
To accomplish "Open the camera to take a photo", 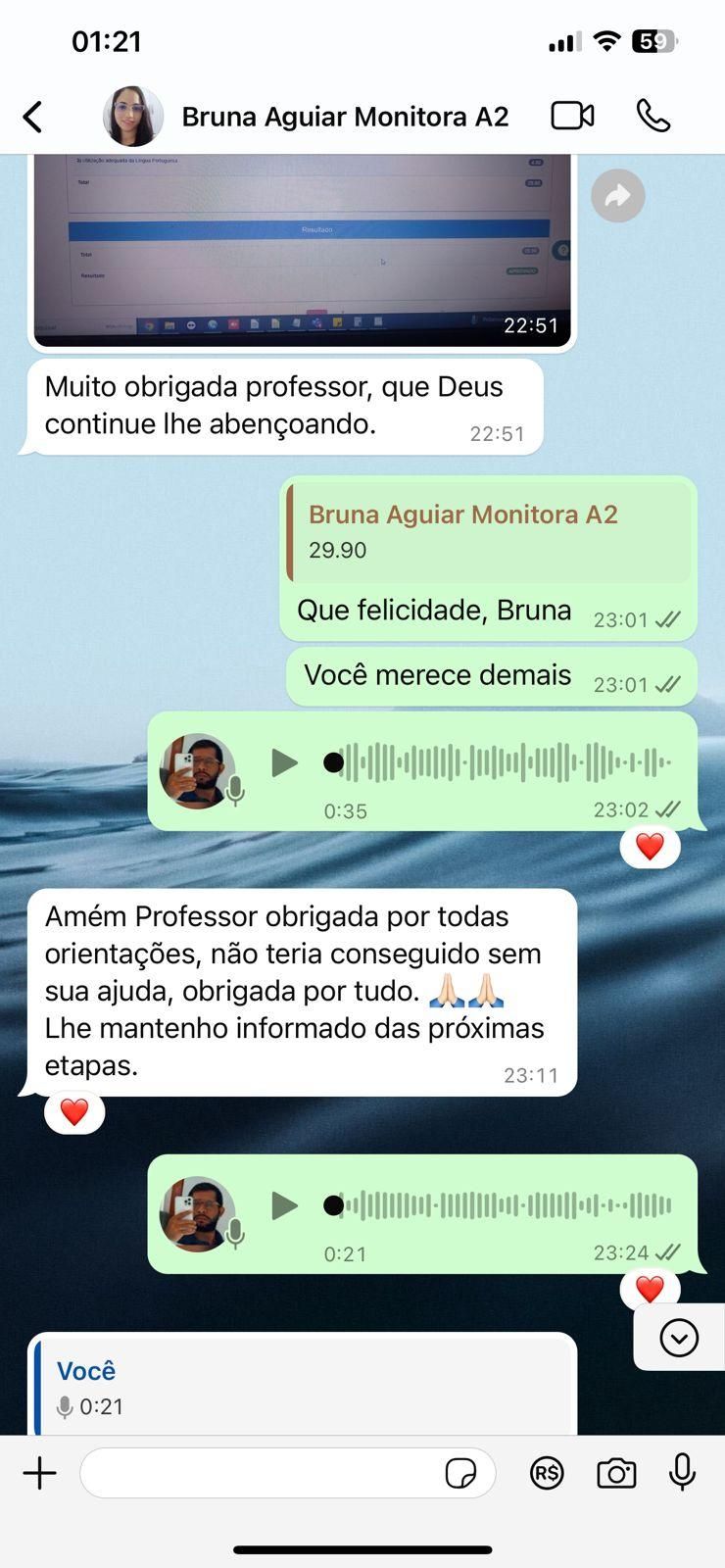I will tap(616, 1473).
